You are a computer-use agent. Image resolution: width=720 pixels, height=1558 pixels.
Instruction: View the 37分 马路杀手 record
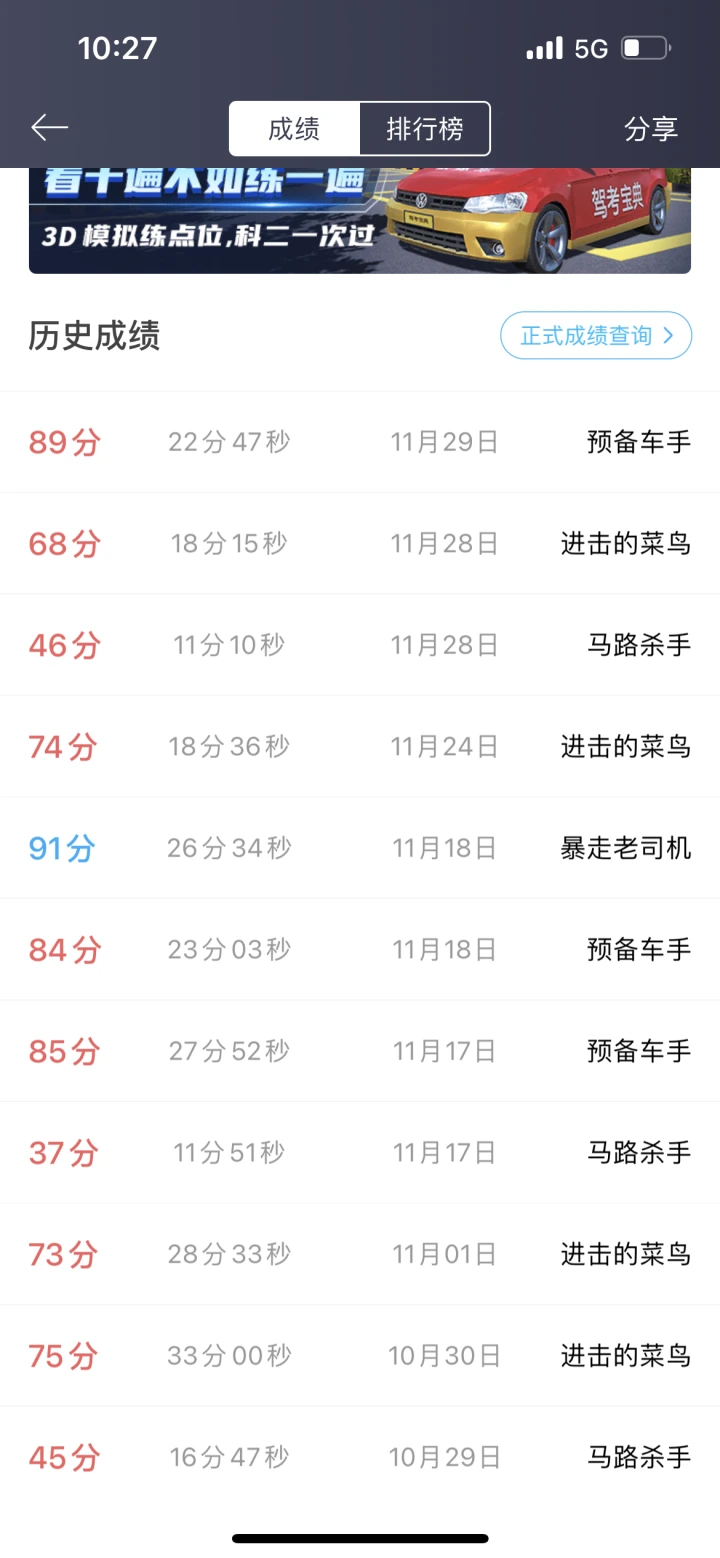click(x=360, y=1153)
